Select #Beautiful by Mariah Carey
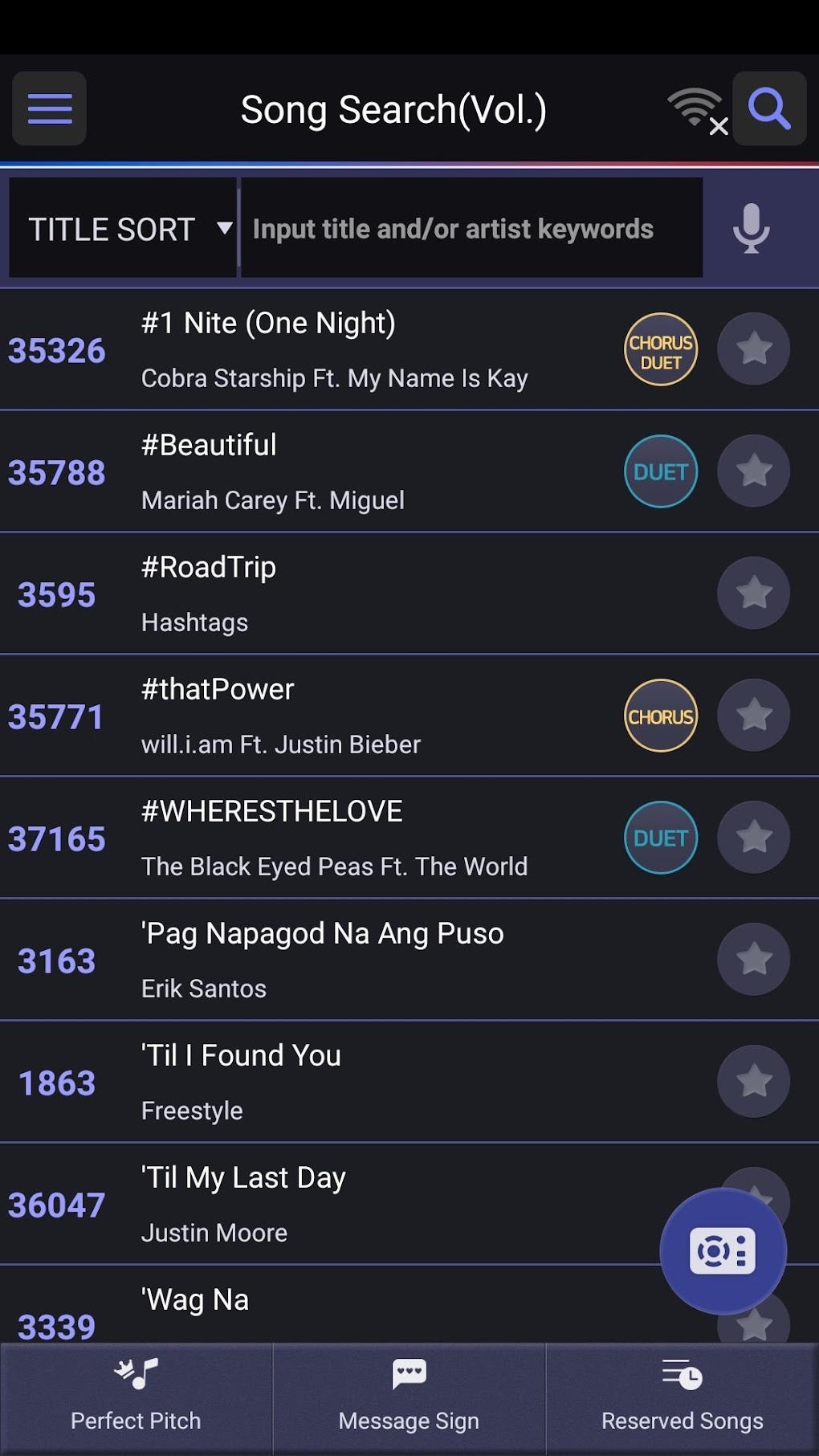The width and height of the screenshot is (819, 1456). [x=321, y=472]
